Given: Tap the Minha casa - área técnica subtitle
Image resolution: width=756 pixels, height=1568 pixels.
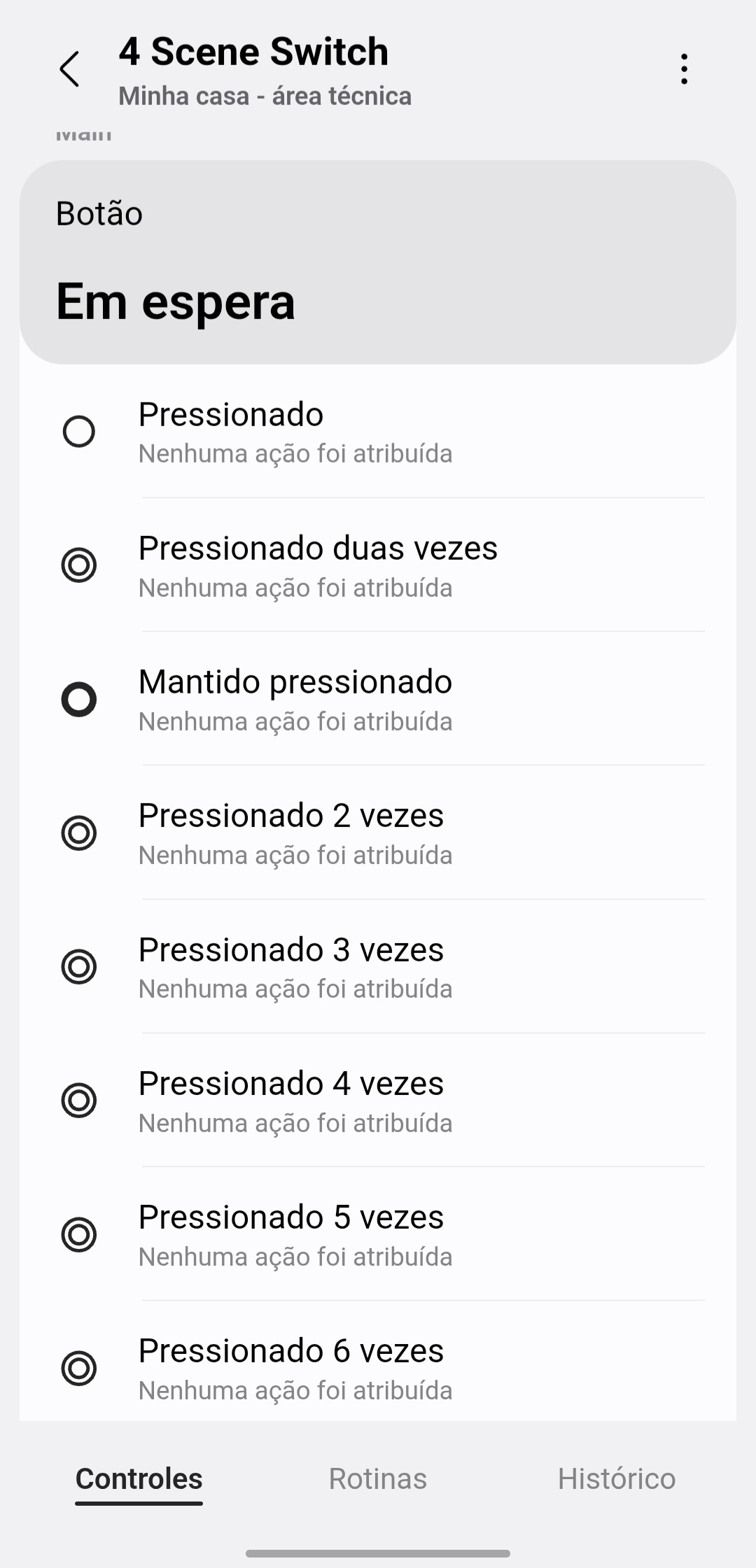Looking at the screenshot, I should [x=265, y=96].
